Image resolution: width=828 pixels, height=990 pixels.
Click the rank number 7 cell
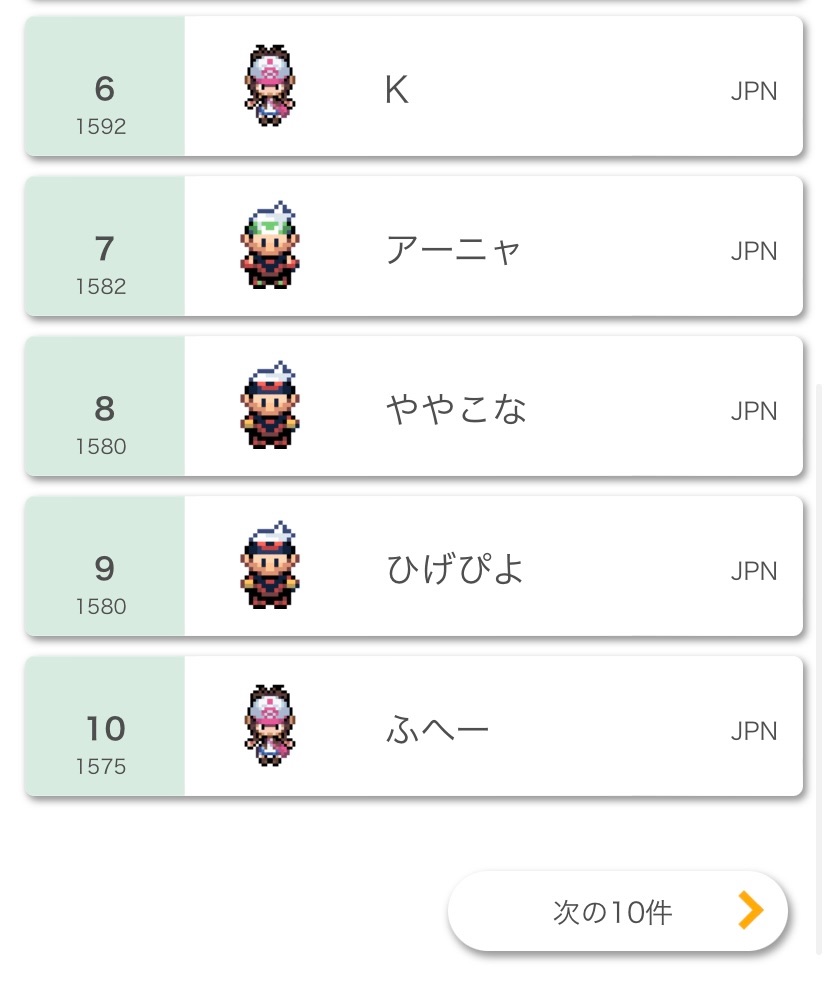pos(104,247)
